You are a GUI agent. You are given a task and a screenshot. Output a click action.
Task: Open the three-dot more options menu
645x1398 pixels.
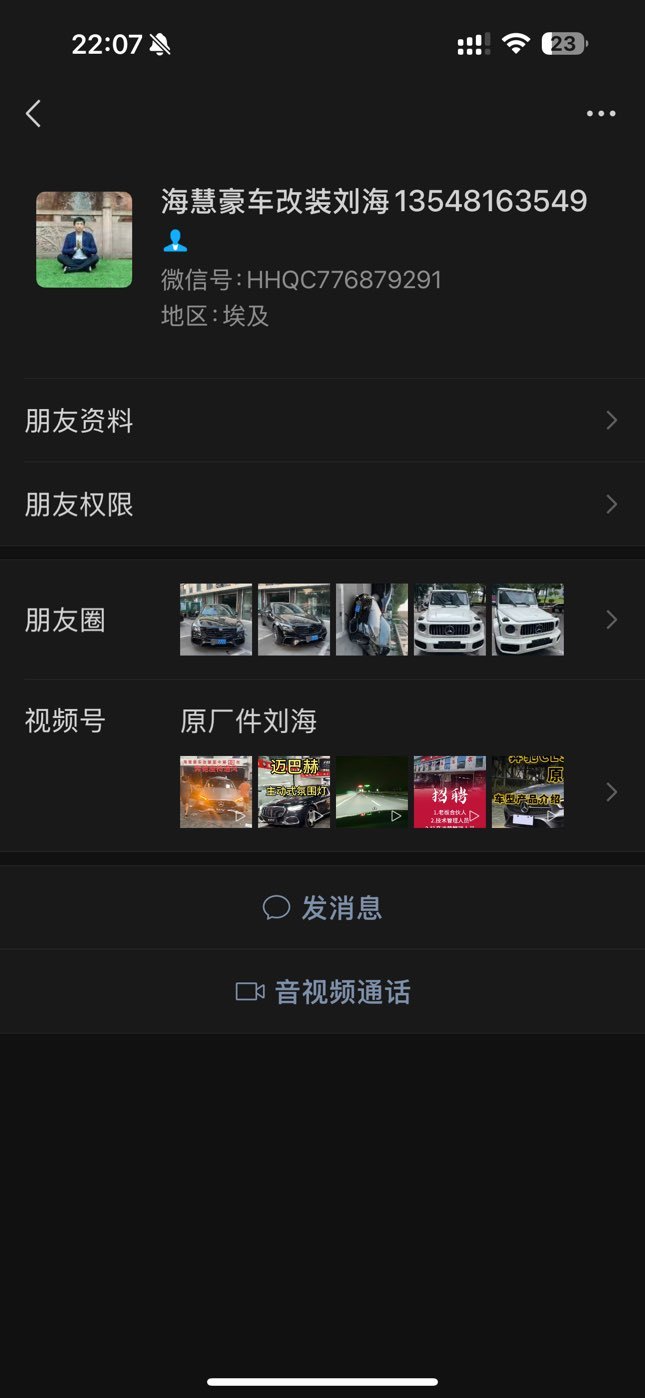click(601, 113)
